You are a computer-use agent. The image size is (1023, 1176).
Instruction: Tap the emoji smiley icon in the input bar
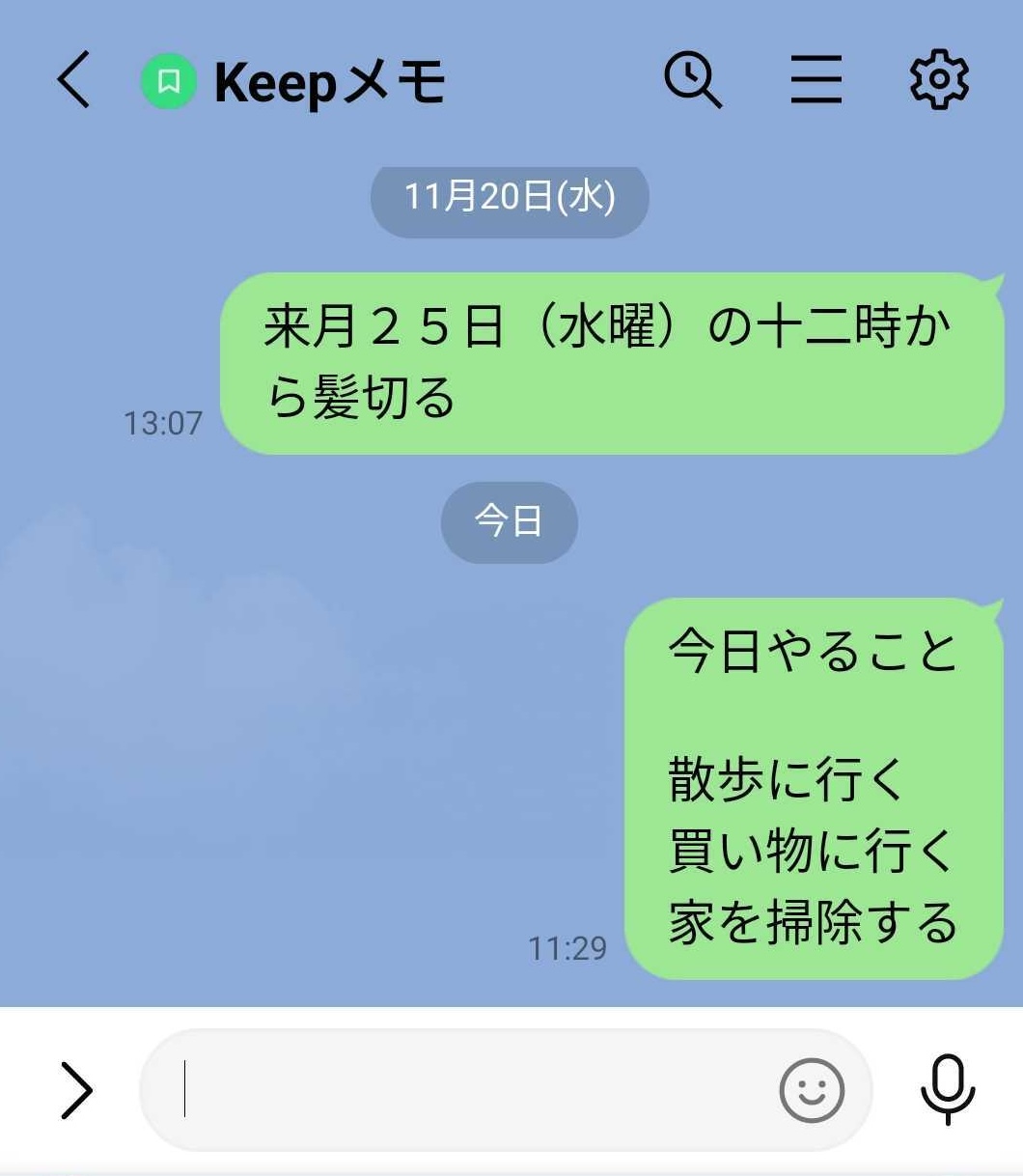point(814,1090)
